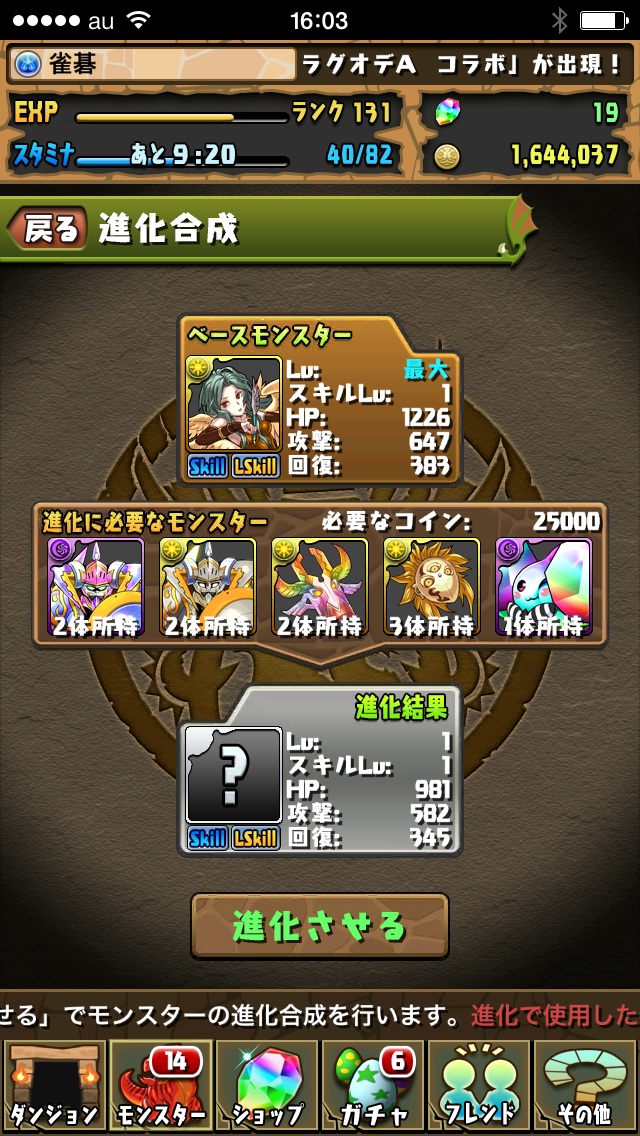
Task: Switch to the ガチャ tab
Action: (x=373, y=1086)
